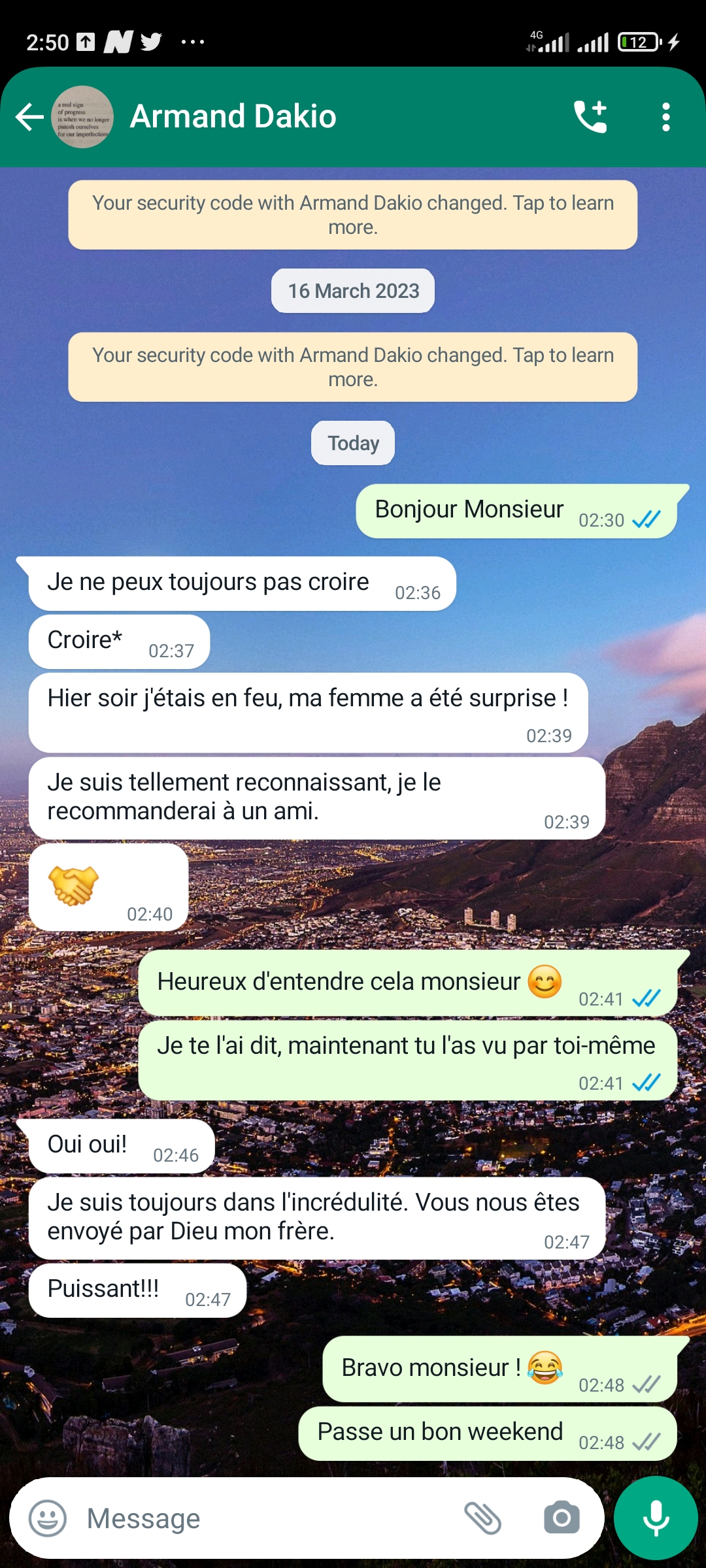Screen dimensions: 706x1568
Task: Open security code notice below 16 March
Action: [353, 367]
